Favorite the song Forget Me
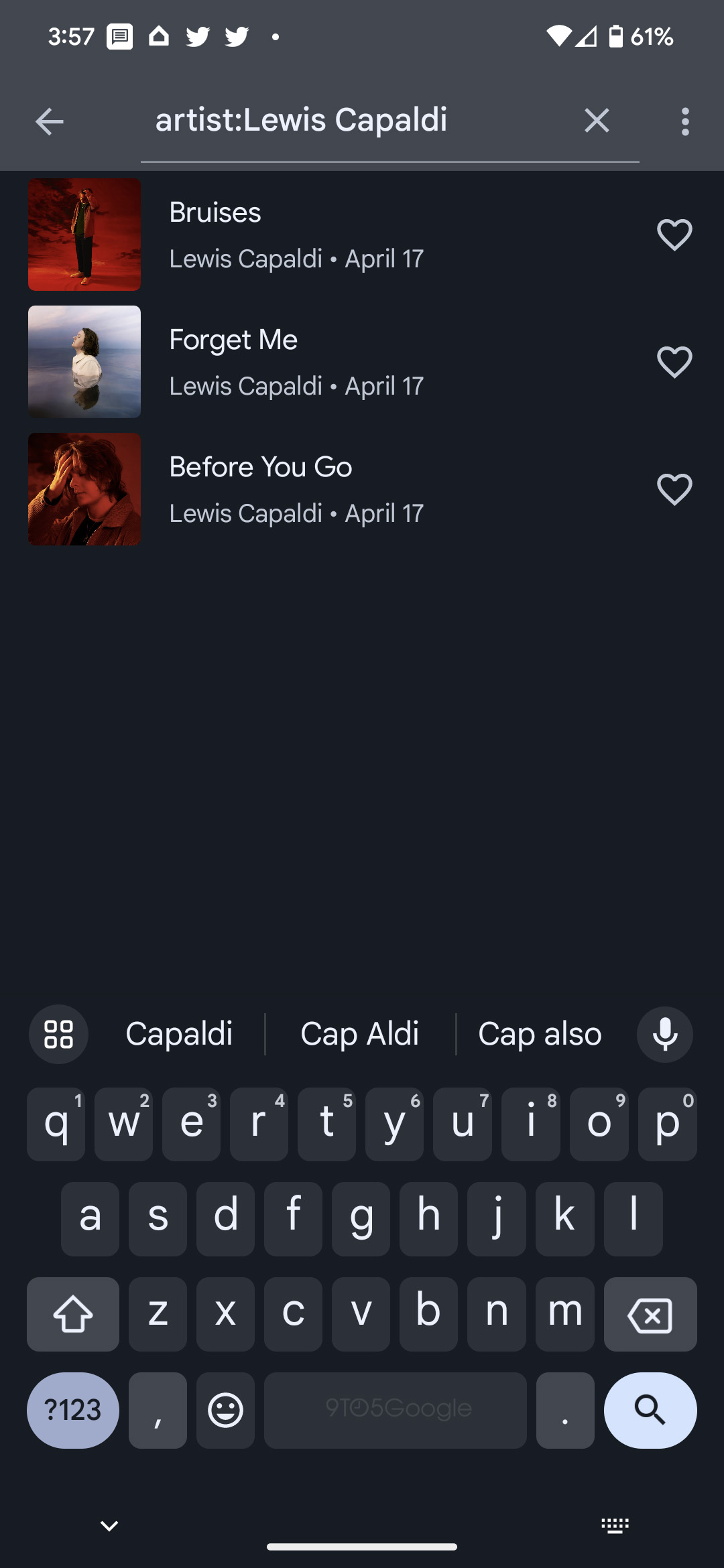The width and height of the screenshot is (724, 1568). (674, 362)
